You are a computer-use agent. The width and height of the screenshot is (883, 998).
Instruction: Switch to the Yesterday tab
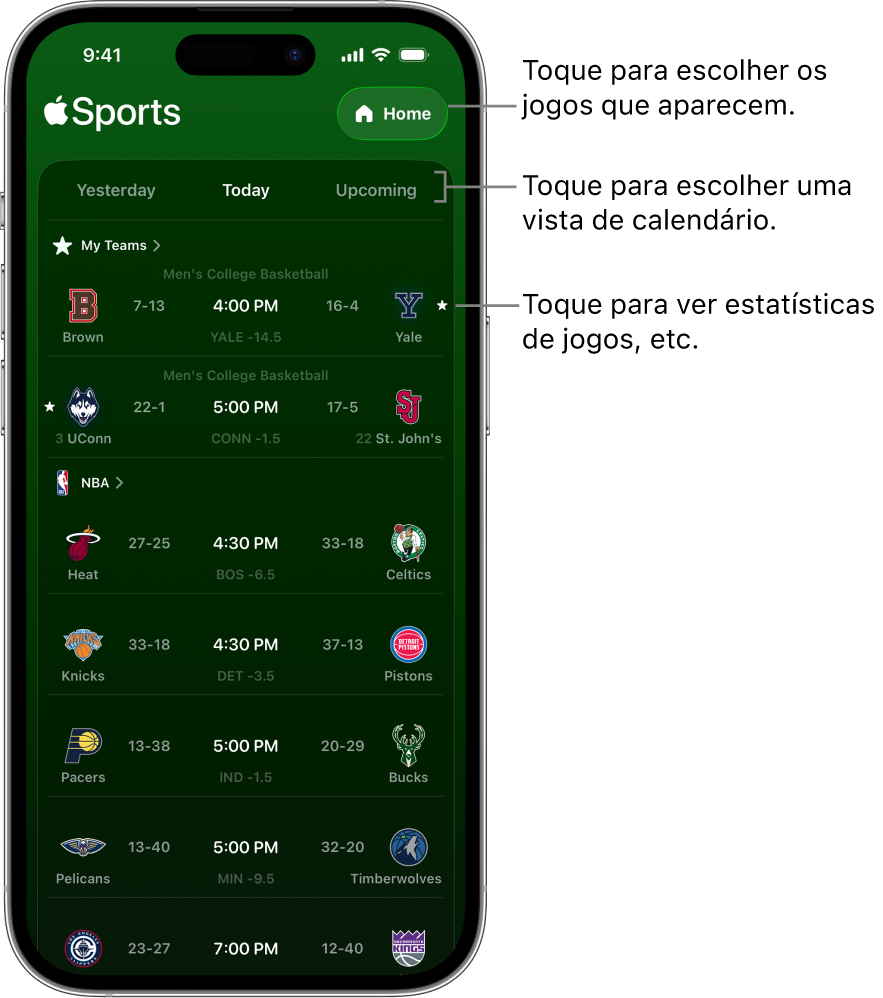[x=116, y=190]
